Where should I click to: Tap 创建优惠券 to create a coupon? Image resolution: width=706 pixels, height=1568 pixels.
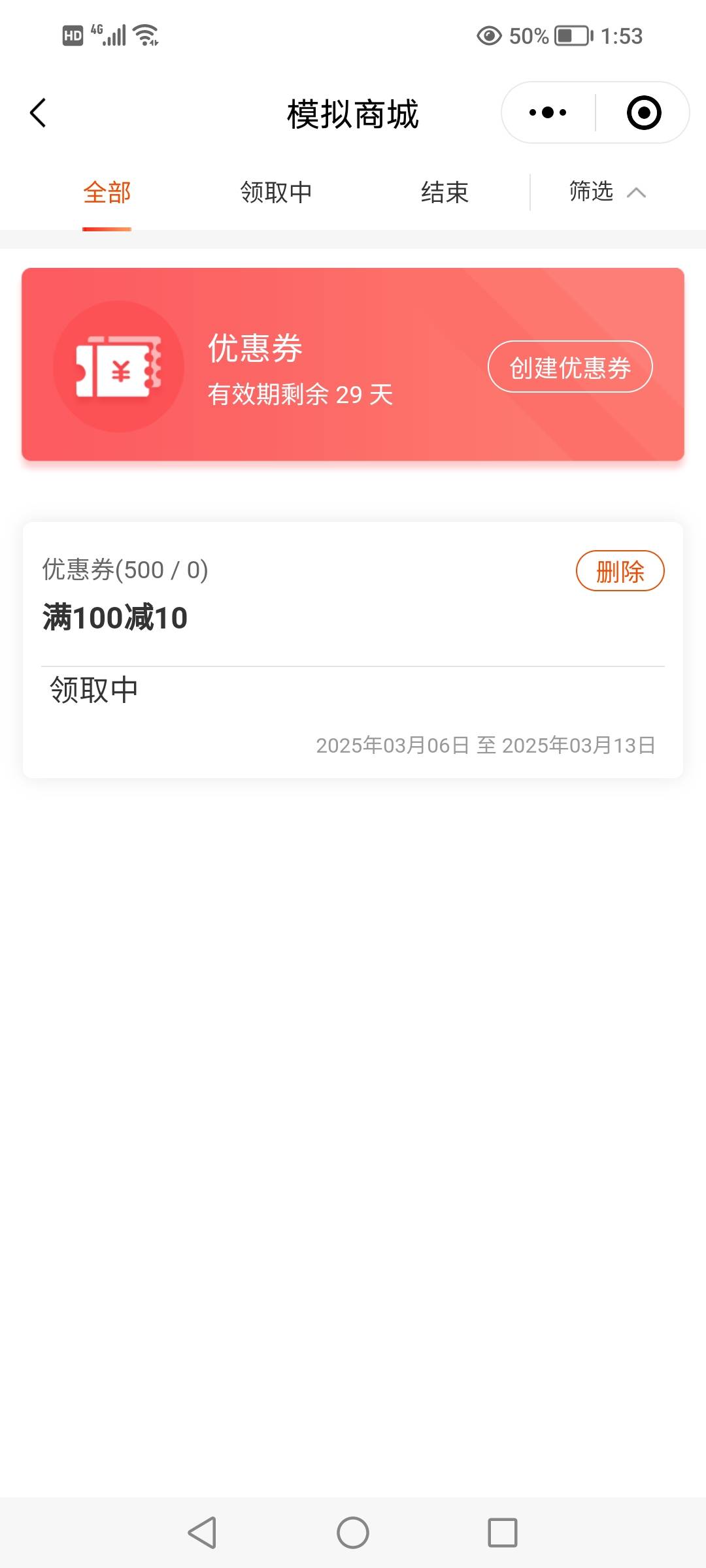[570, 367]
